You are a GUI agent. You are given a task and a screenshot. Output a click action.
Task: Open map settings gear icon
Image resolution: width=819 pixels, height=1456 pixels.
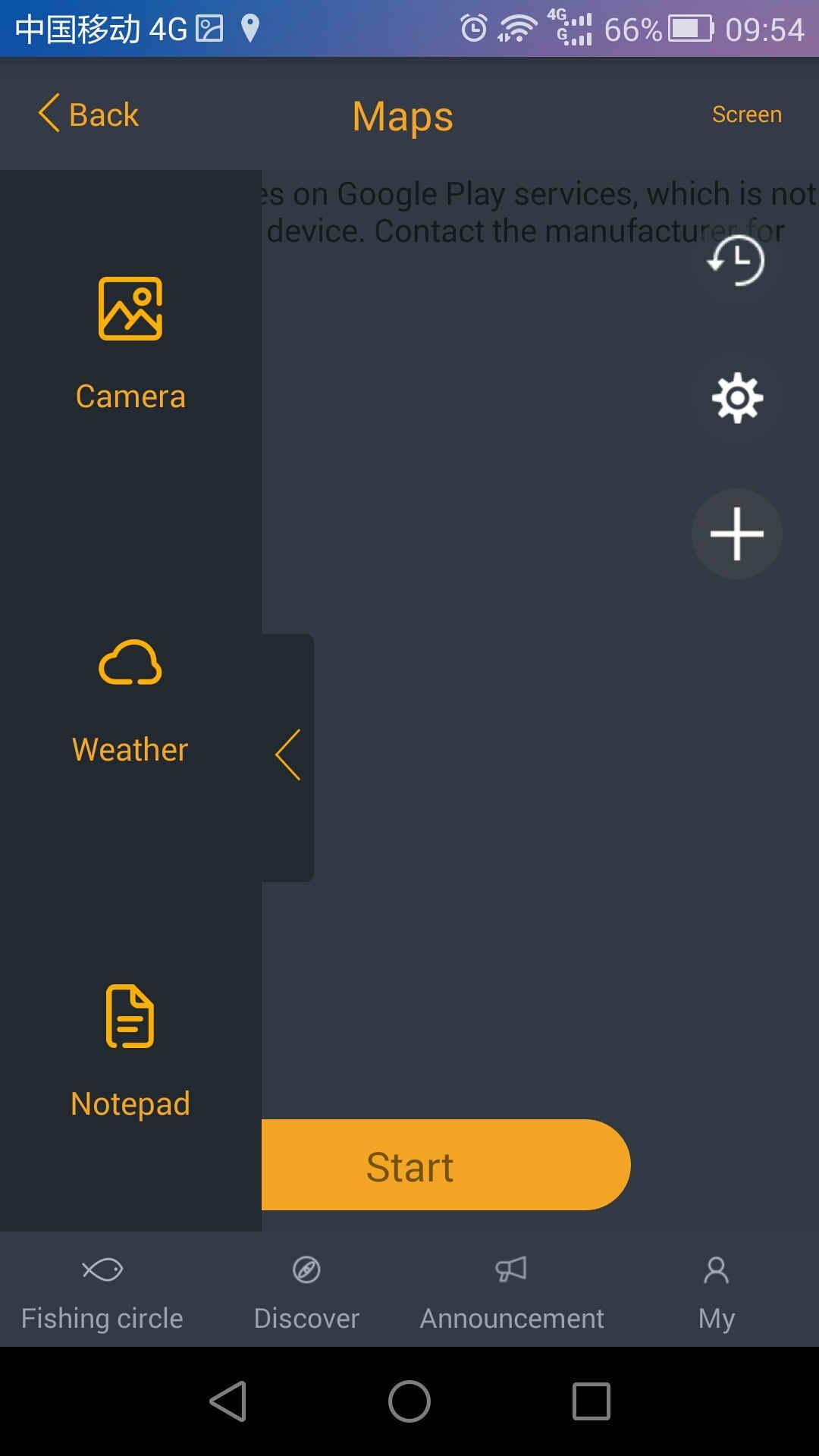coord(736,397)
